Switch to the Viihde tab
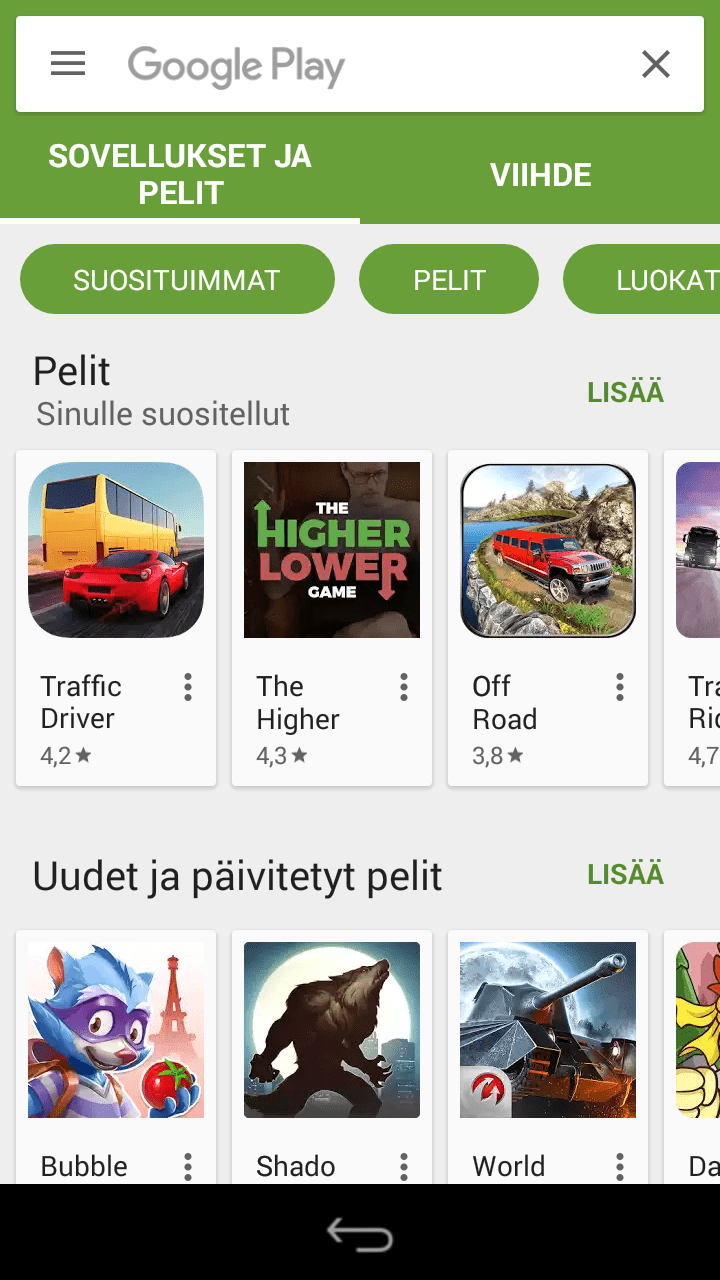720x1280 pixels. [x=540, y=175]
